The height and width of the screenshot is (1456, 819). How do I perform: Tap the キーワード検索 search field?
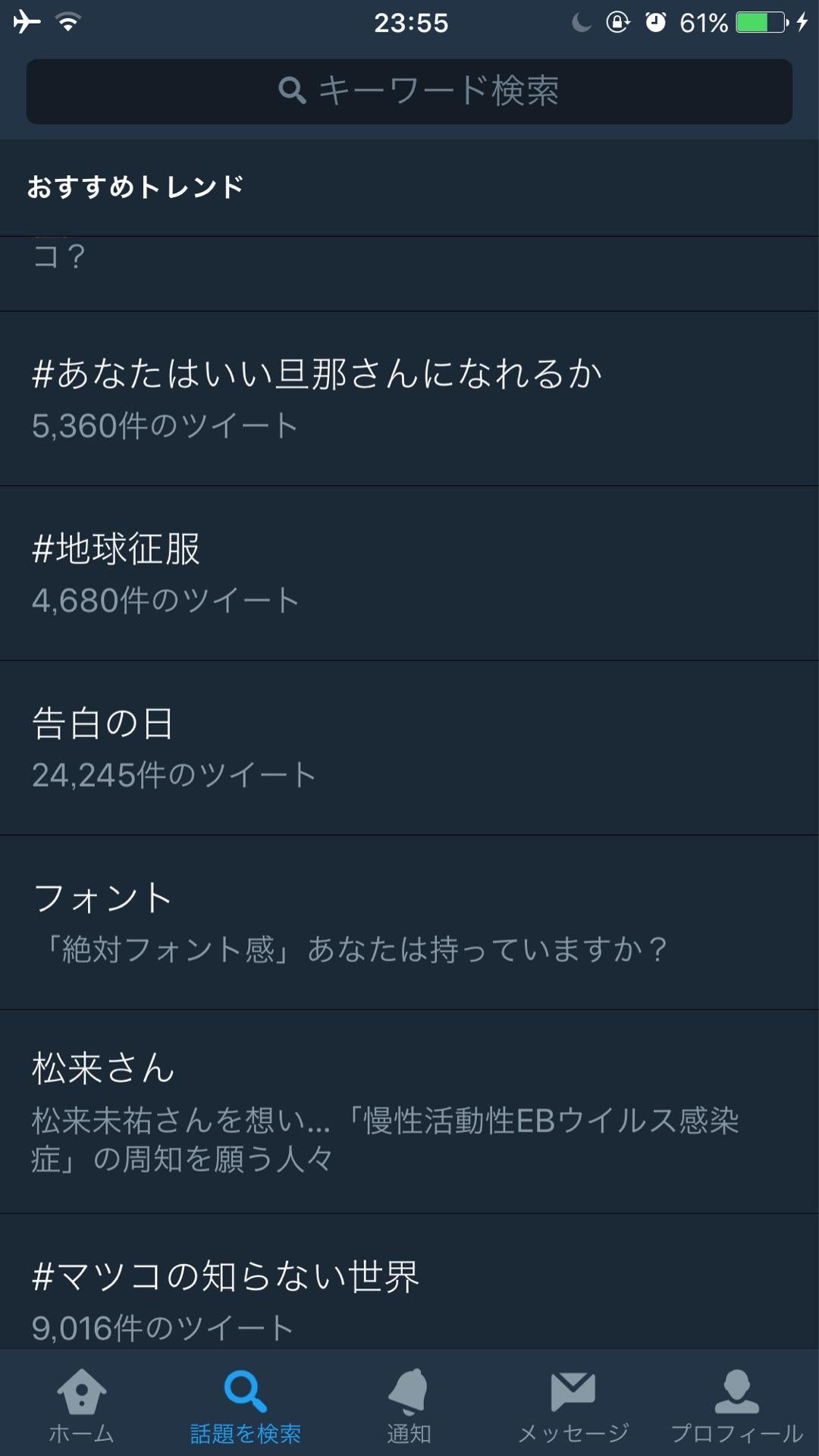coord(409,92)
